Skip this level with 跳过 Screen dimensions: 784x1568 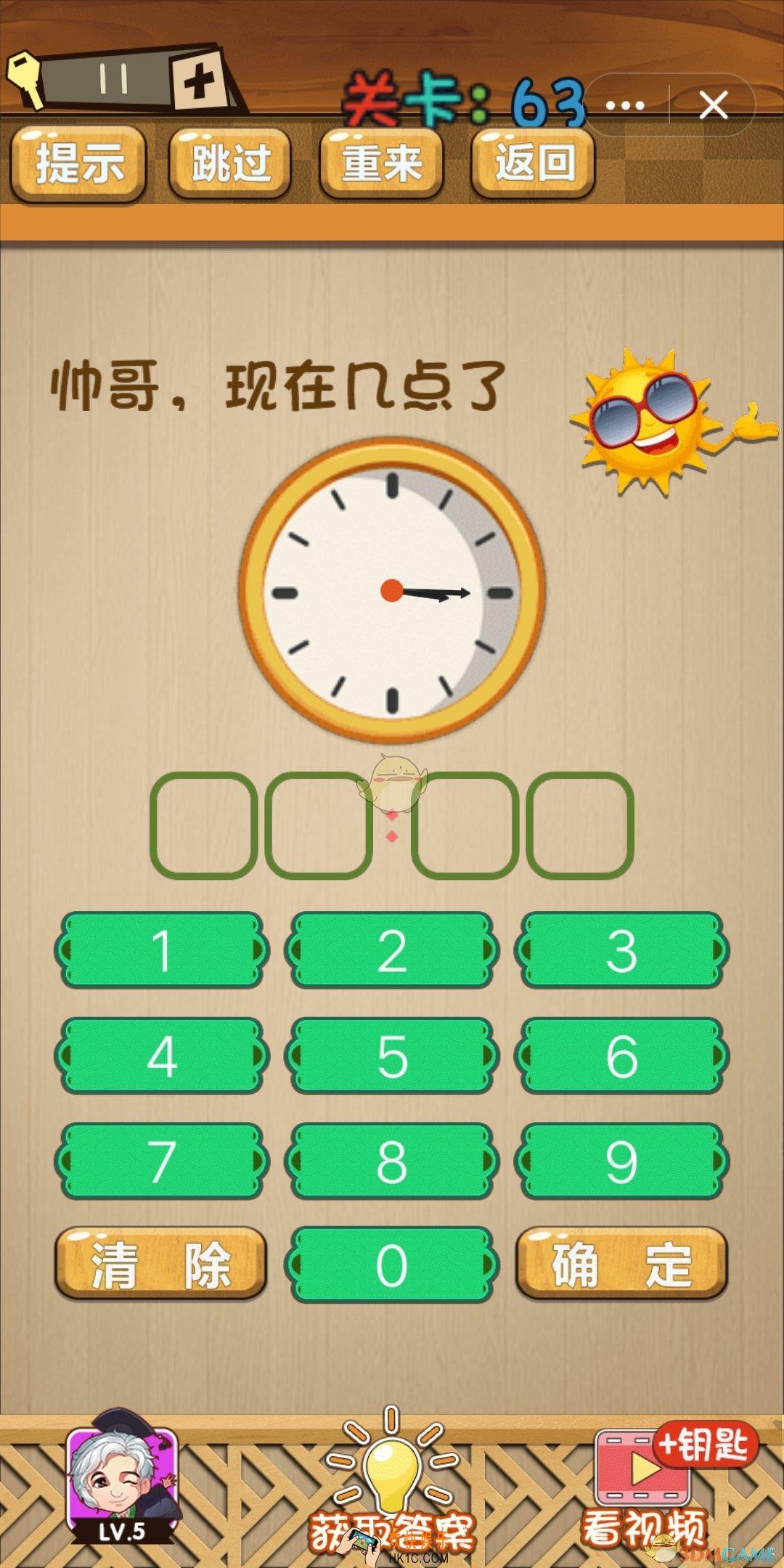tap(231, 163)
